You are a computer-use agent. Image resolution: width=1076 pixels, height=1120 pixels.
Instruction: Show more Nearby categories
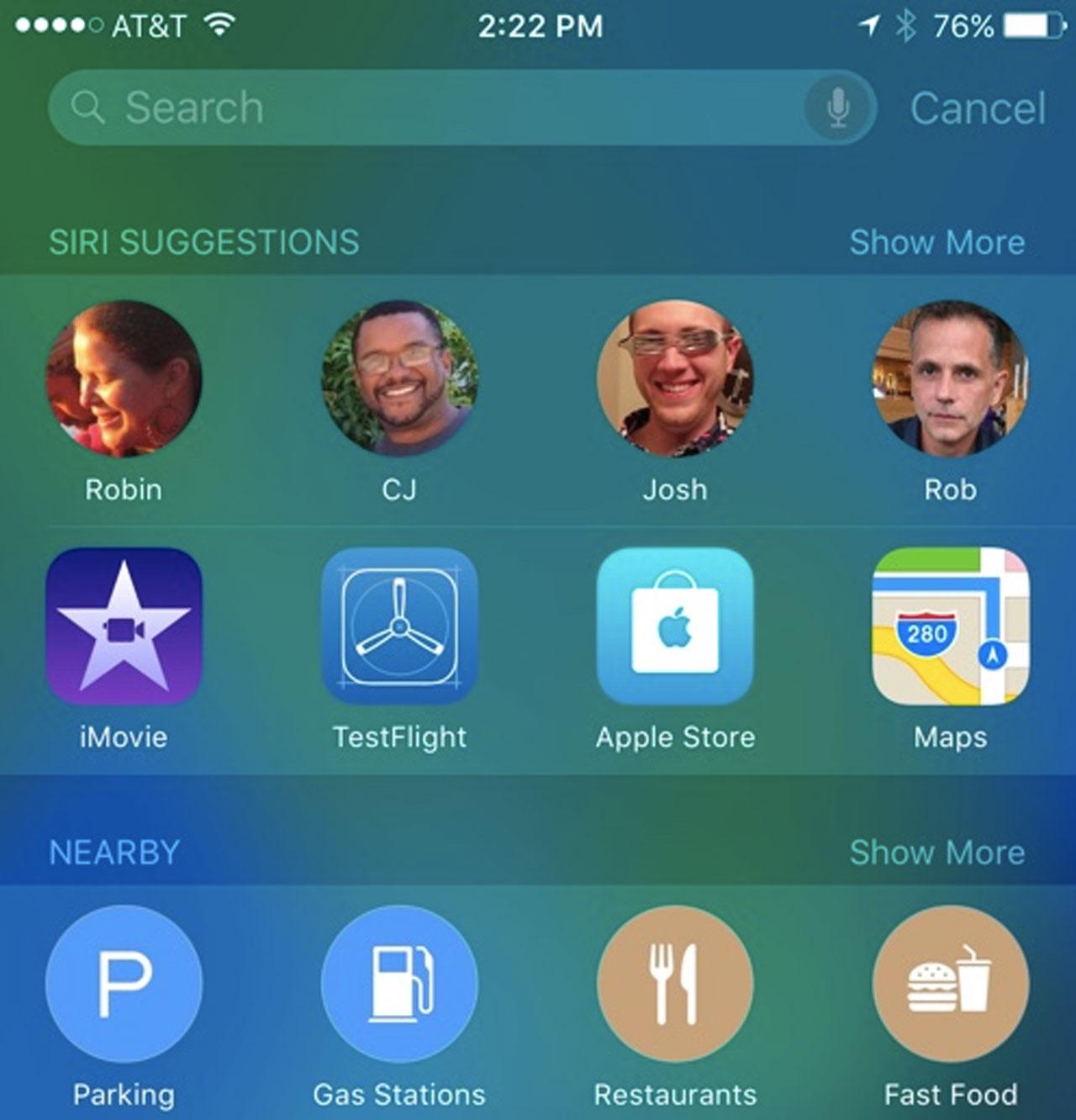[936, 853]
